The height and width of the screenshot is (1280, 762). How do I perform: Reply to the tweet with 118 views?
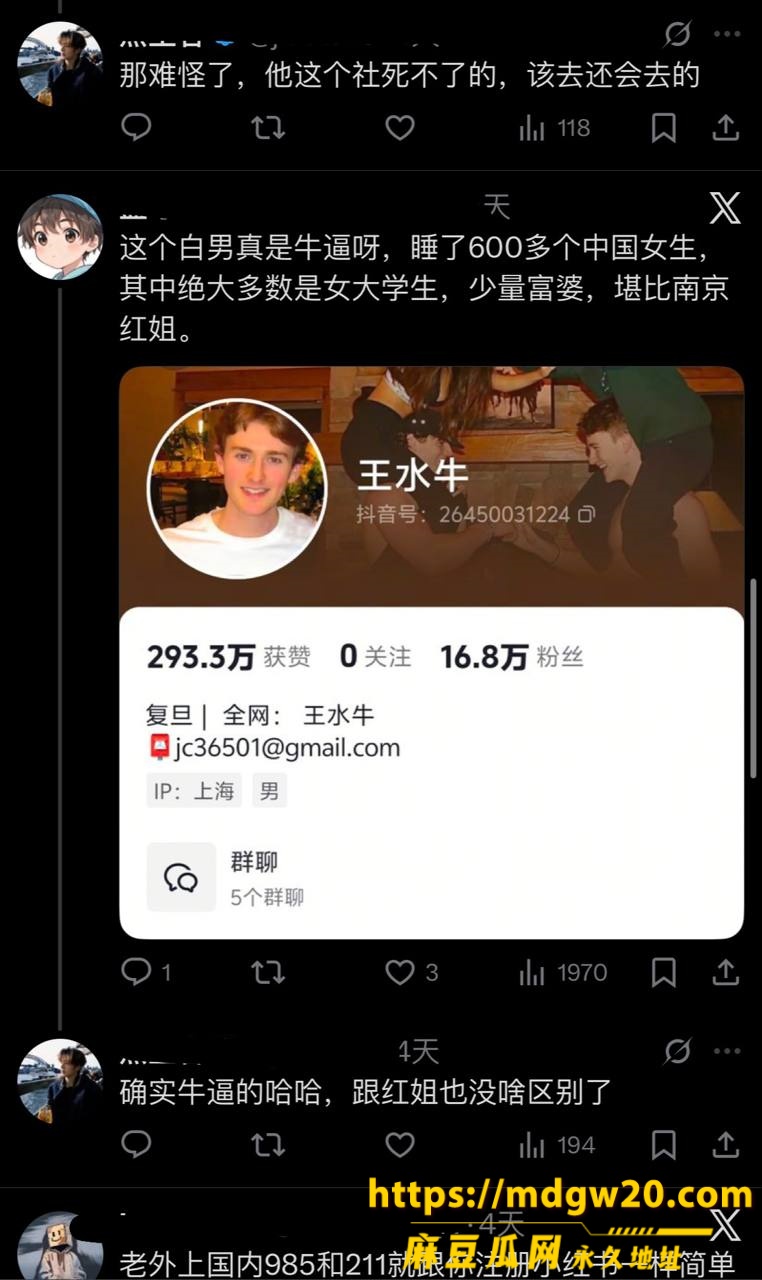136,128
